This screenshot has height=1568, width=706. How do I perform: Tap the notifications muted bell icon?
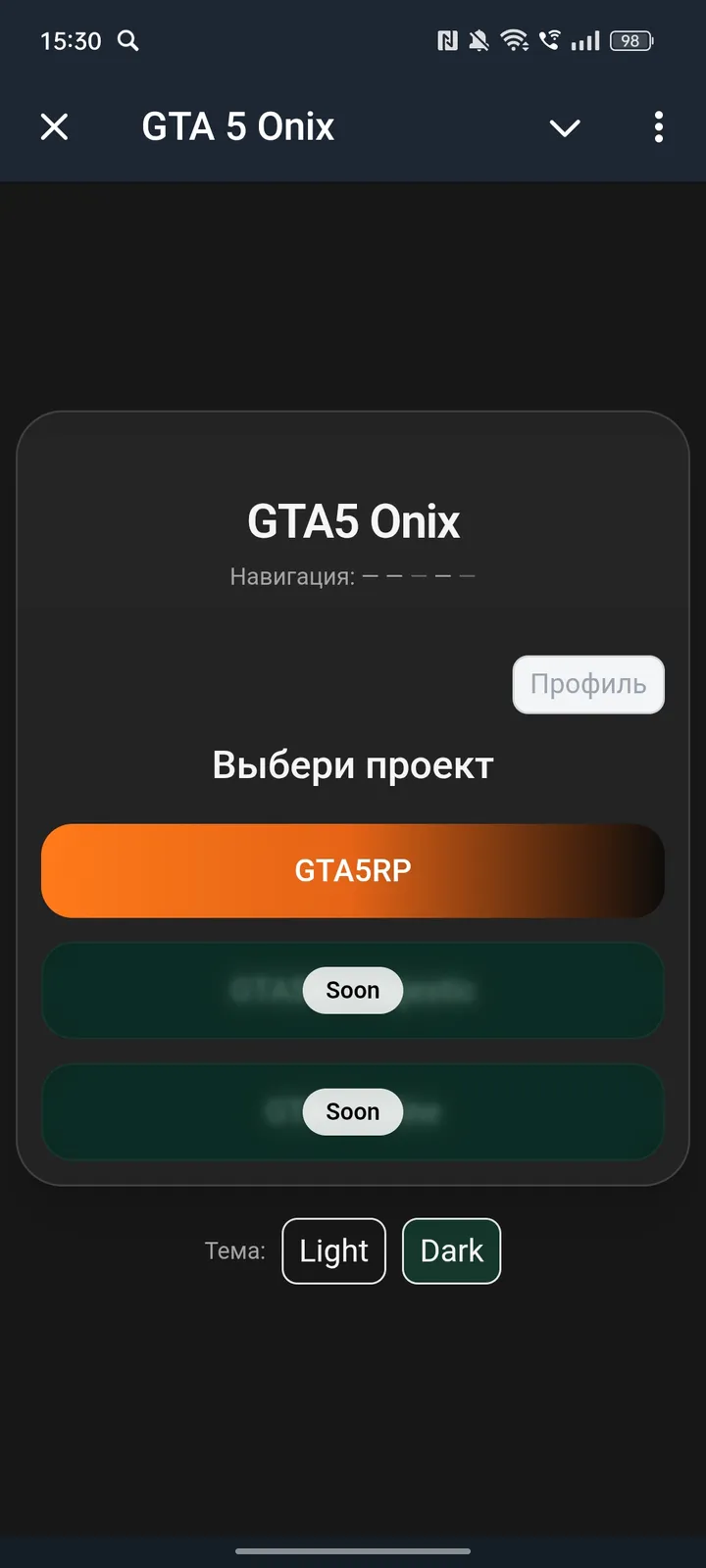[479, 40]
